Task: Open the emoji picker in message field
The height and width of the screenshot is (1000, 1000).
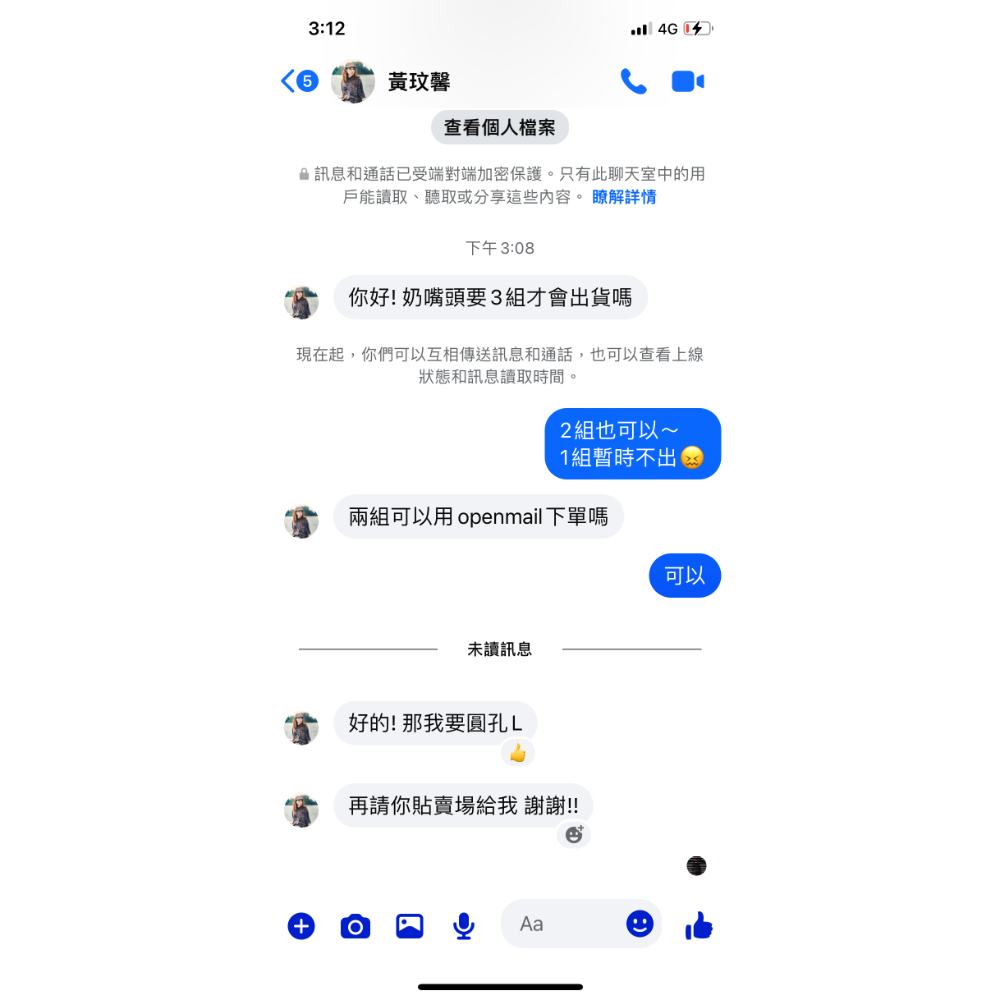Action: click(x=640, y=923)
